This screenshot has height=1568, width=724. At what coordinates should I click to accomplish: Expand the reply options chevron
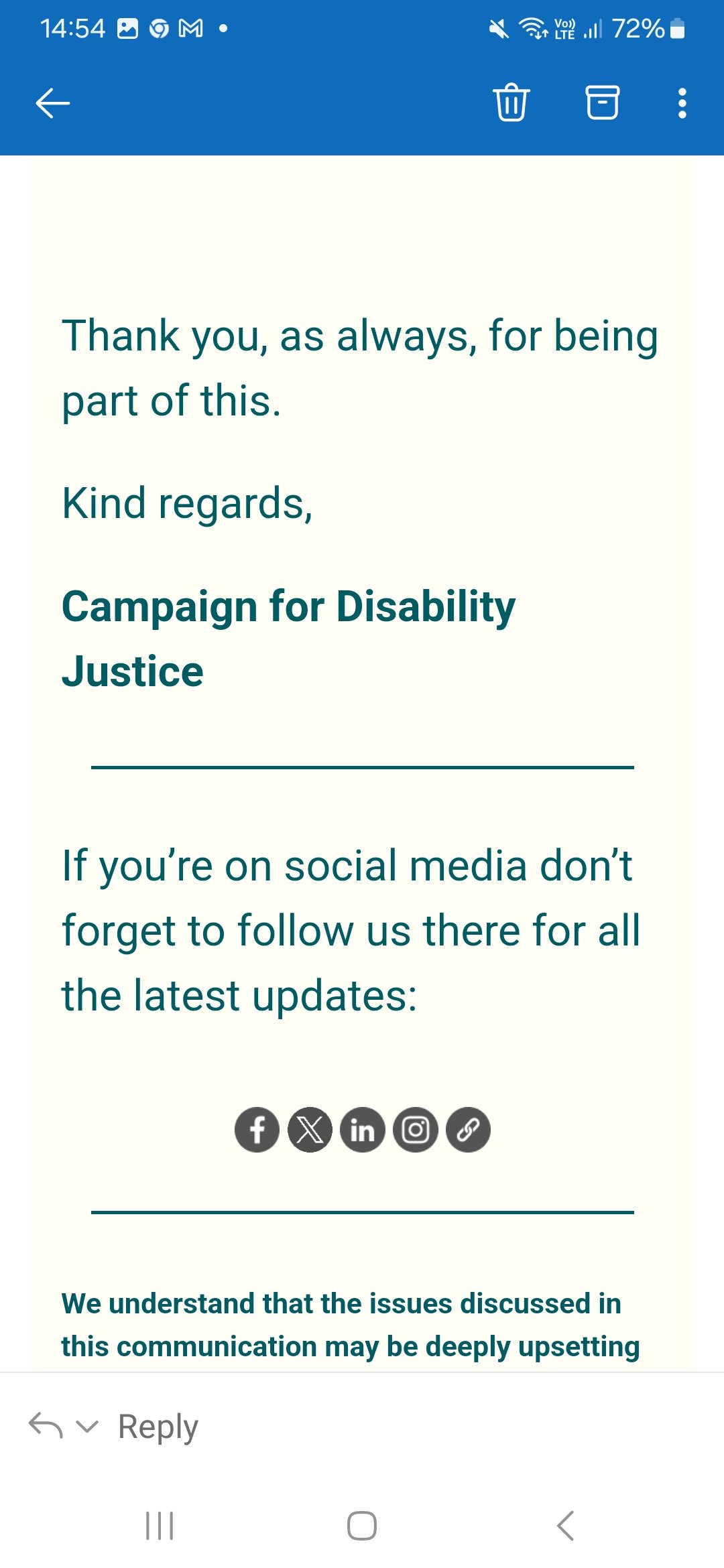coord(87,1426)
